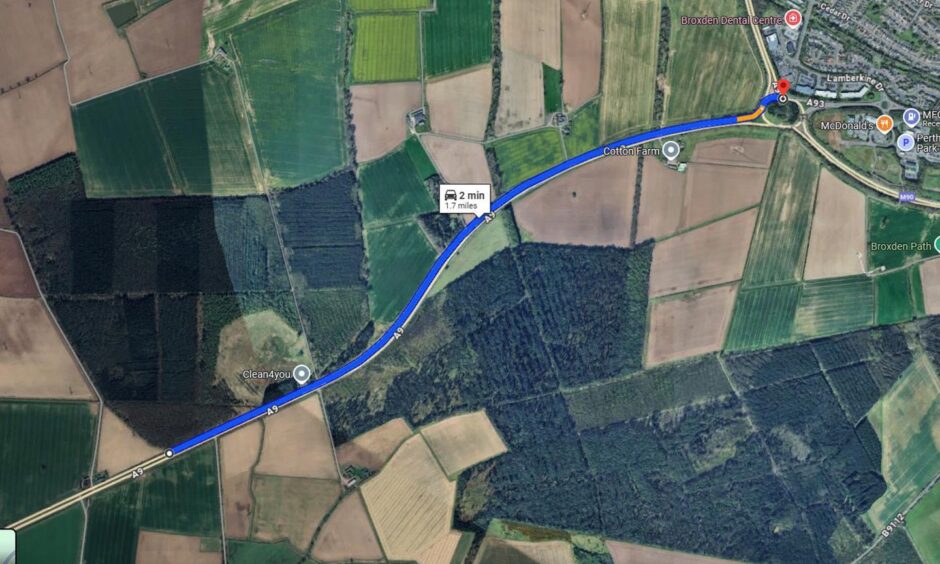Open the Broxden Path marker
Screen dimensions: 940x564
(x=936, y=244)
